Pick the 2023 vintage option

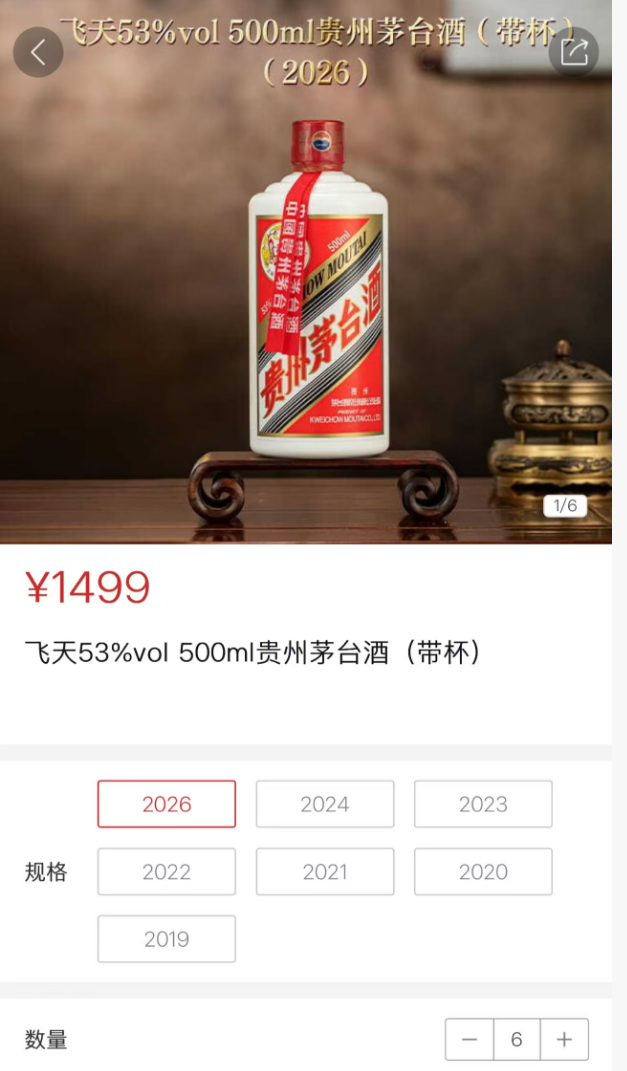[483, 804]
